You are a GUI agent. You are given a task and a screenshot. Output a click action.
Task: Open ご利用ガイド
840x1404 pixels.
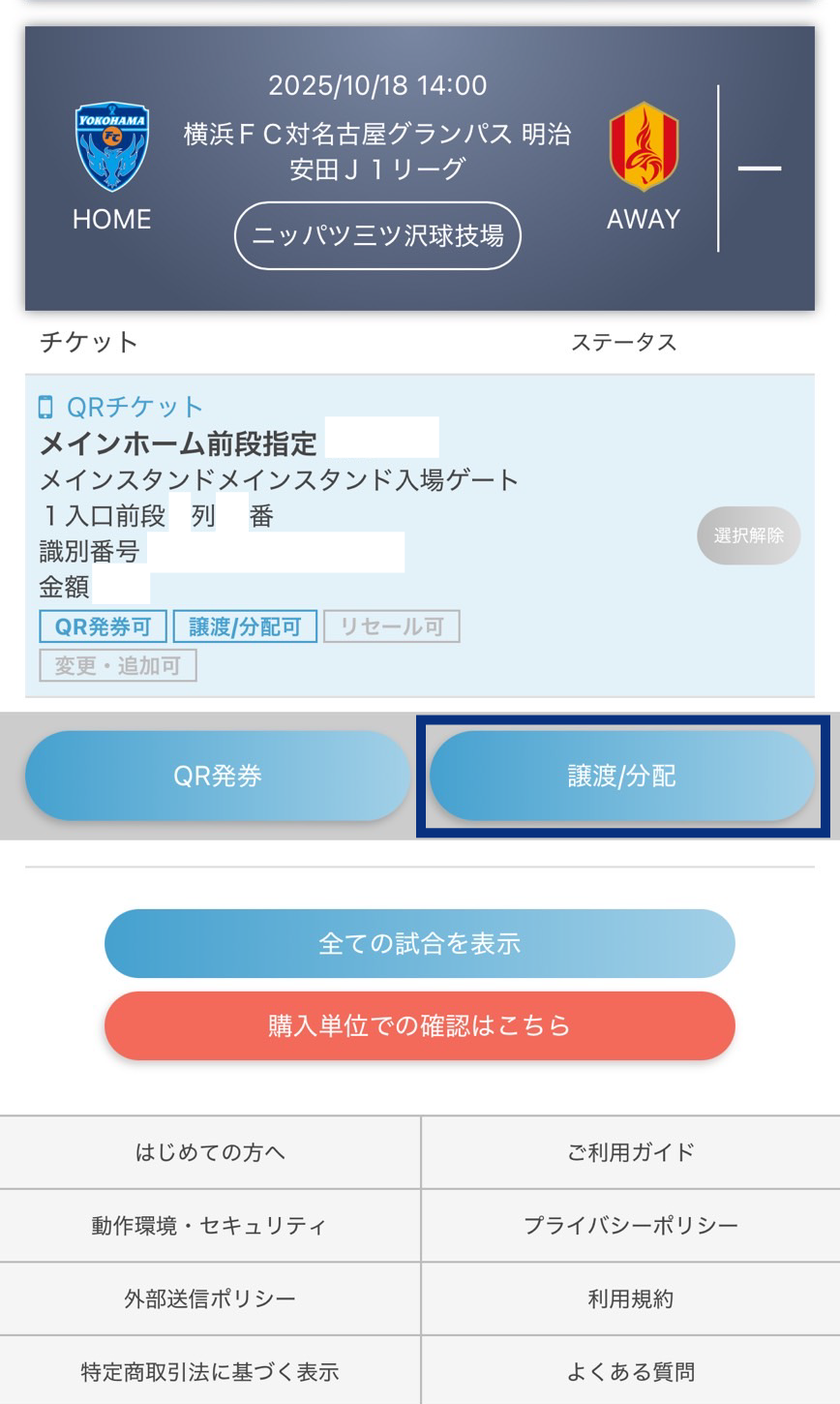pos(631,1152)
